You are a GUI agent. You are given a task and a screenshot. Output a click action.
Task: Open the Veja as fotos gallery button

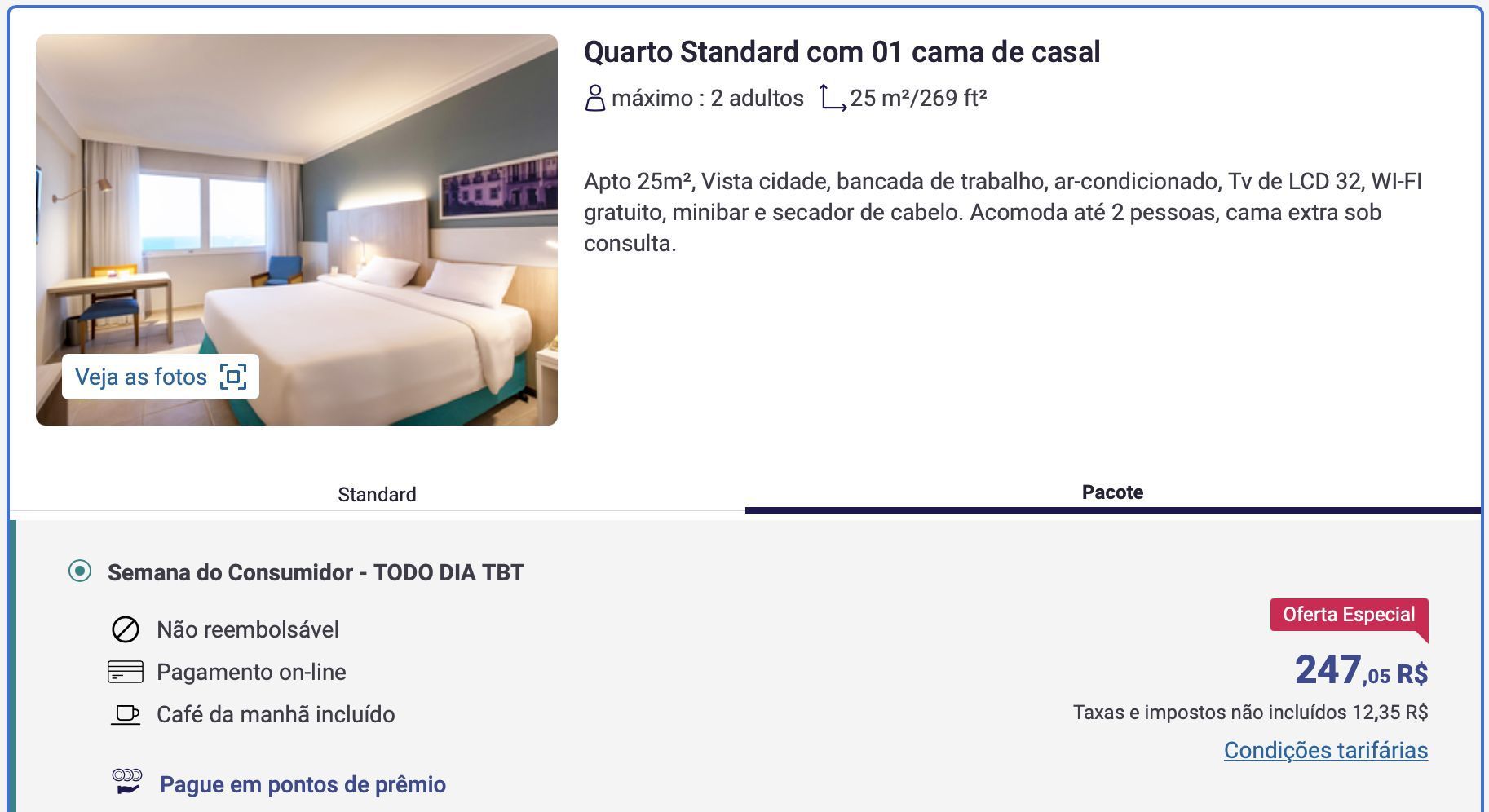pyautogui.click(x=161, y=377)
